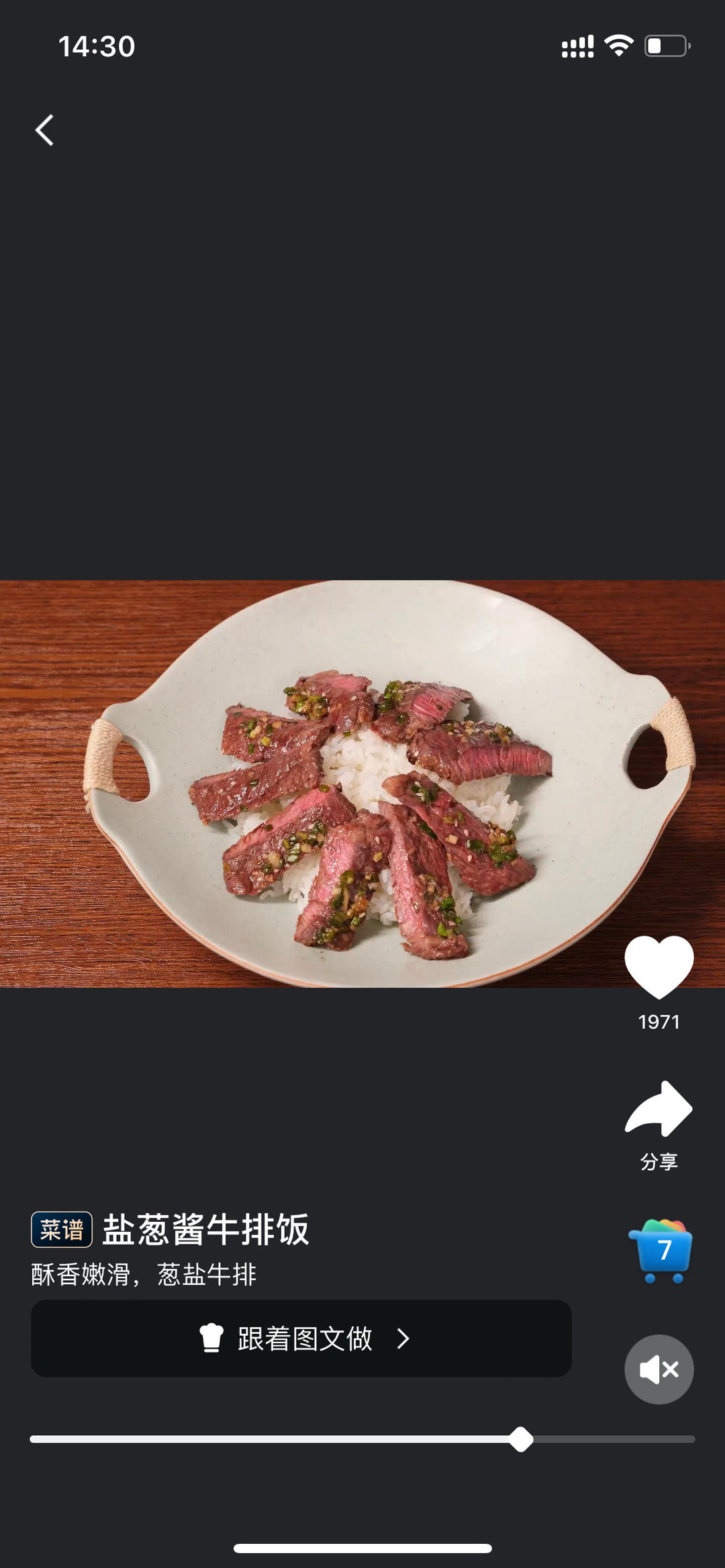Tap the video progress bar to seek
725x1568 pixels.
pos(362,1439)
